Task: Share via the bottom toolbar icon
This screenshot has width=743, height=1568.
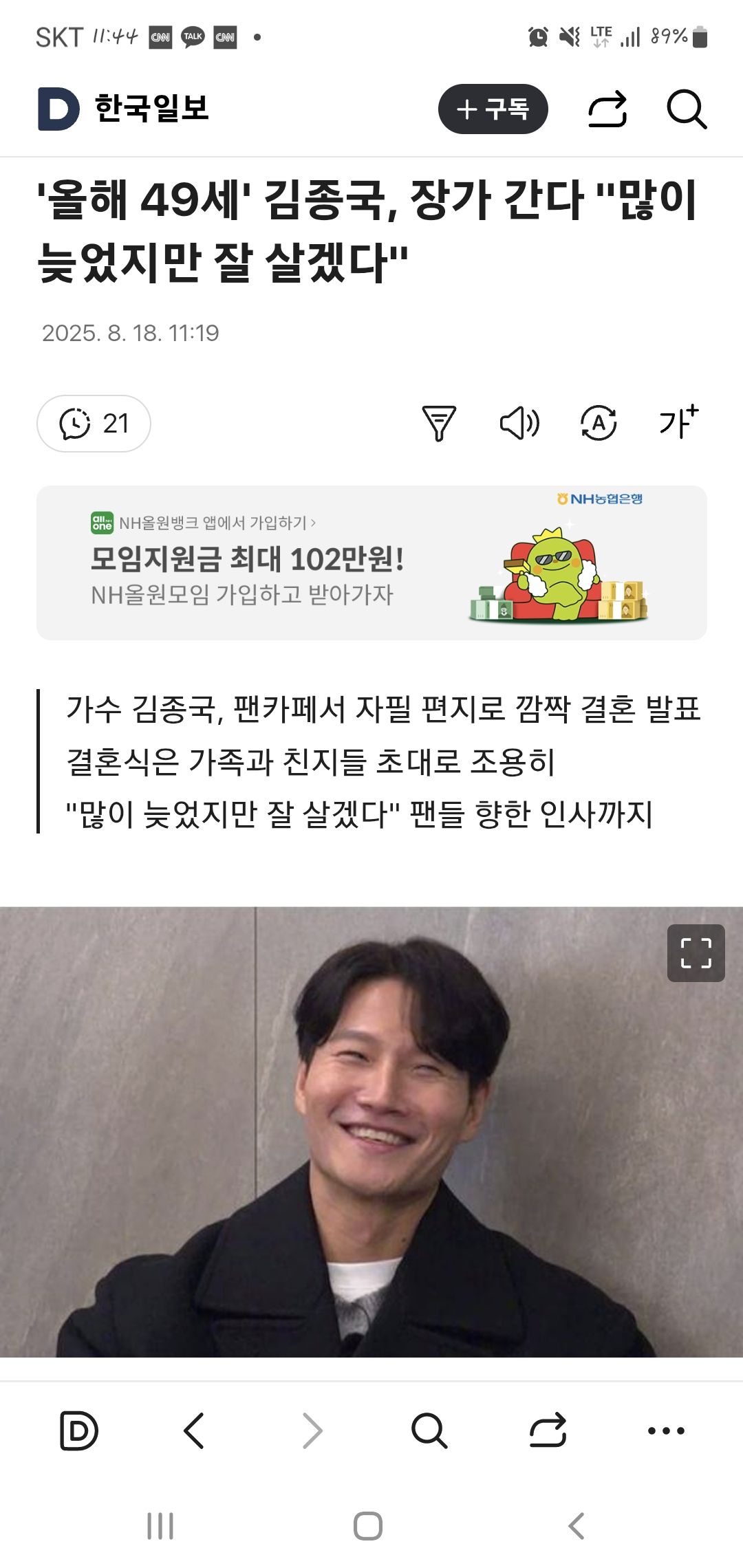Action: (x=548, y=1430)
